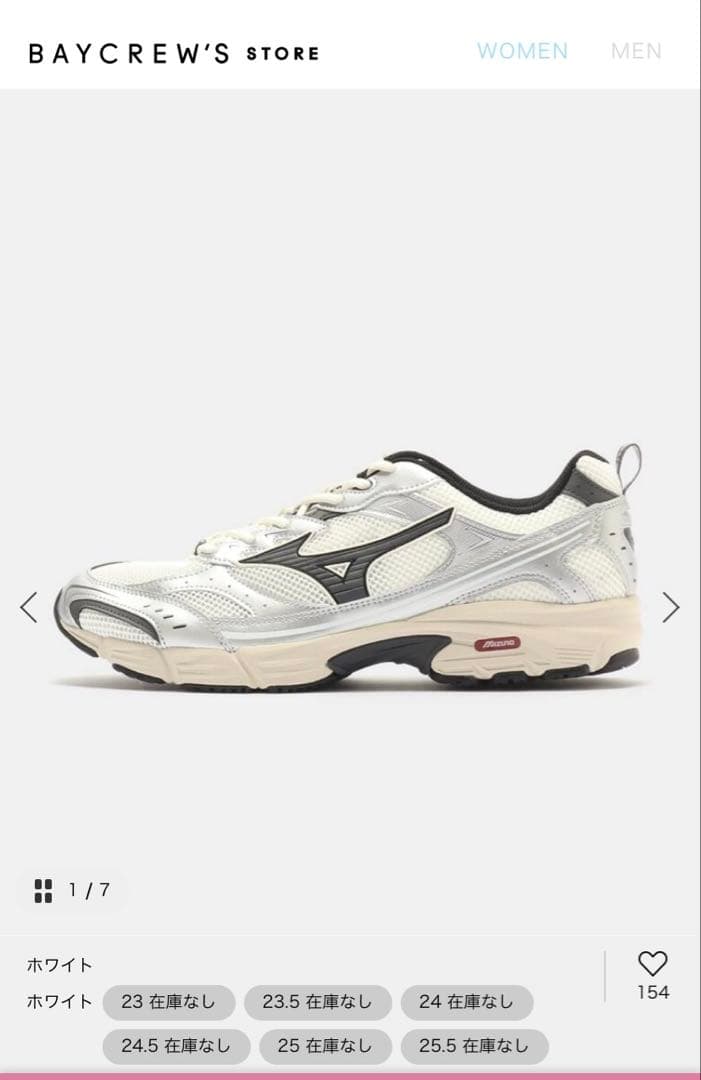Show the next product photo
701x1080 pixels.
click(670, 607)
